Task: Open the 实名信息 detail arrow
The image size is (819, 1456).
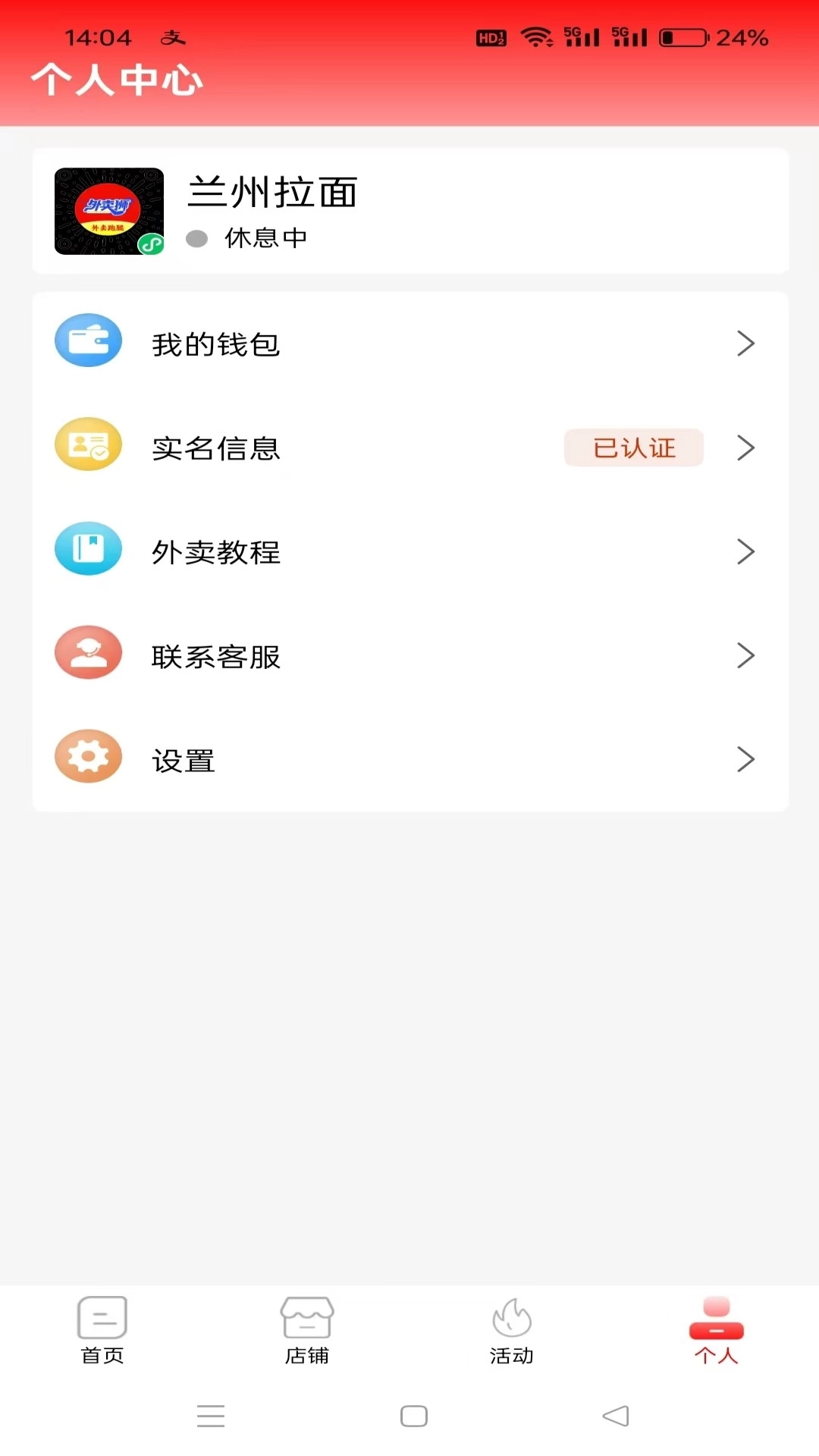Action: tap(746, 448)
